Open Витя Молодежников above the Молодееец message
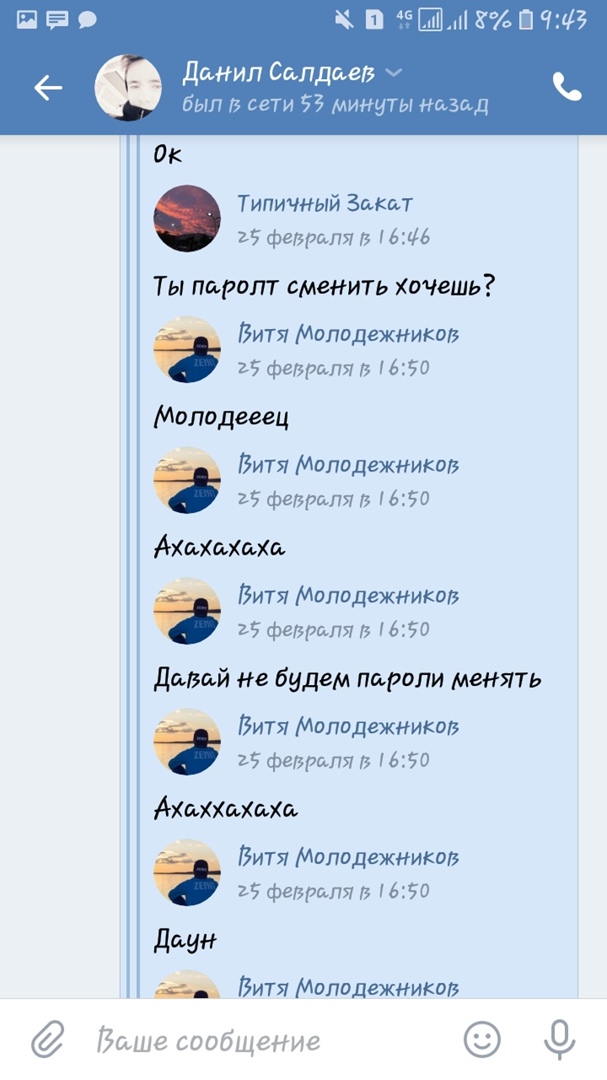607x1080 pixels. [x=347, y=335]
